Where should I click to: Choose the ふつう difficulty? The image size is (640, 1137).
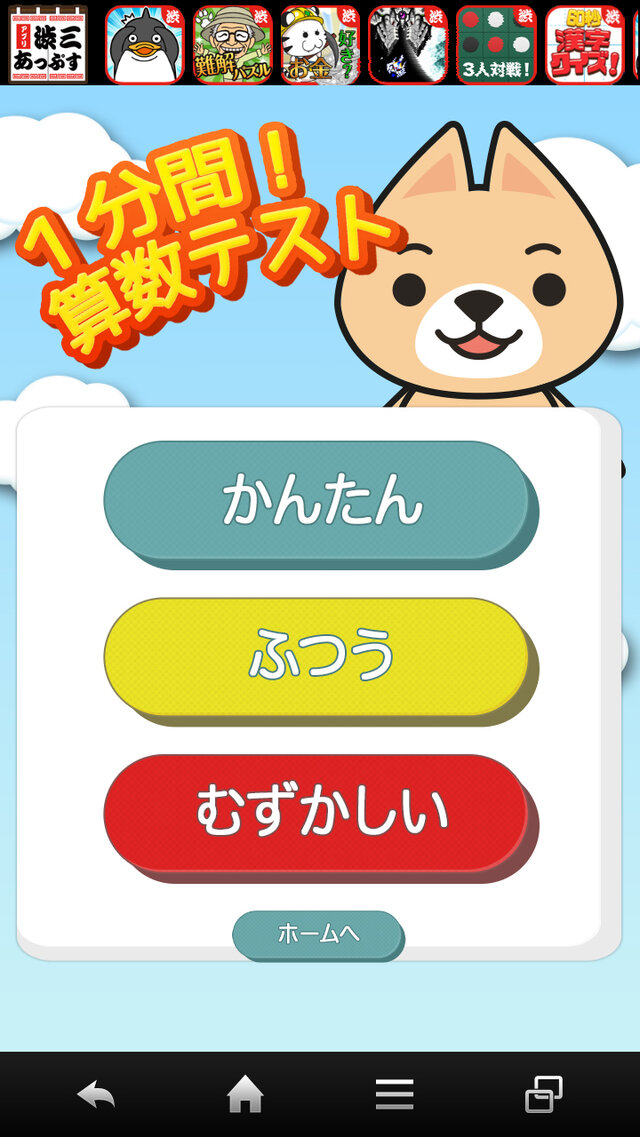click(x=316, y=656)
